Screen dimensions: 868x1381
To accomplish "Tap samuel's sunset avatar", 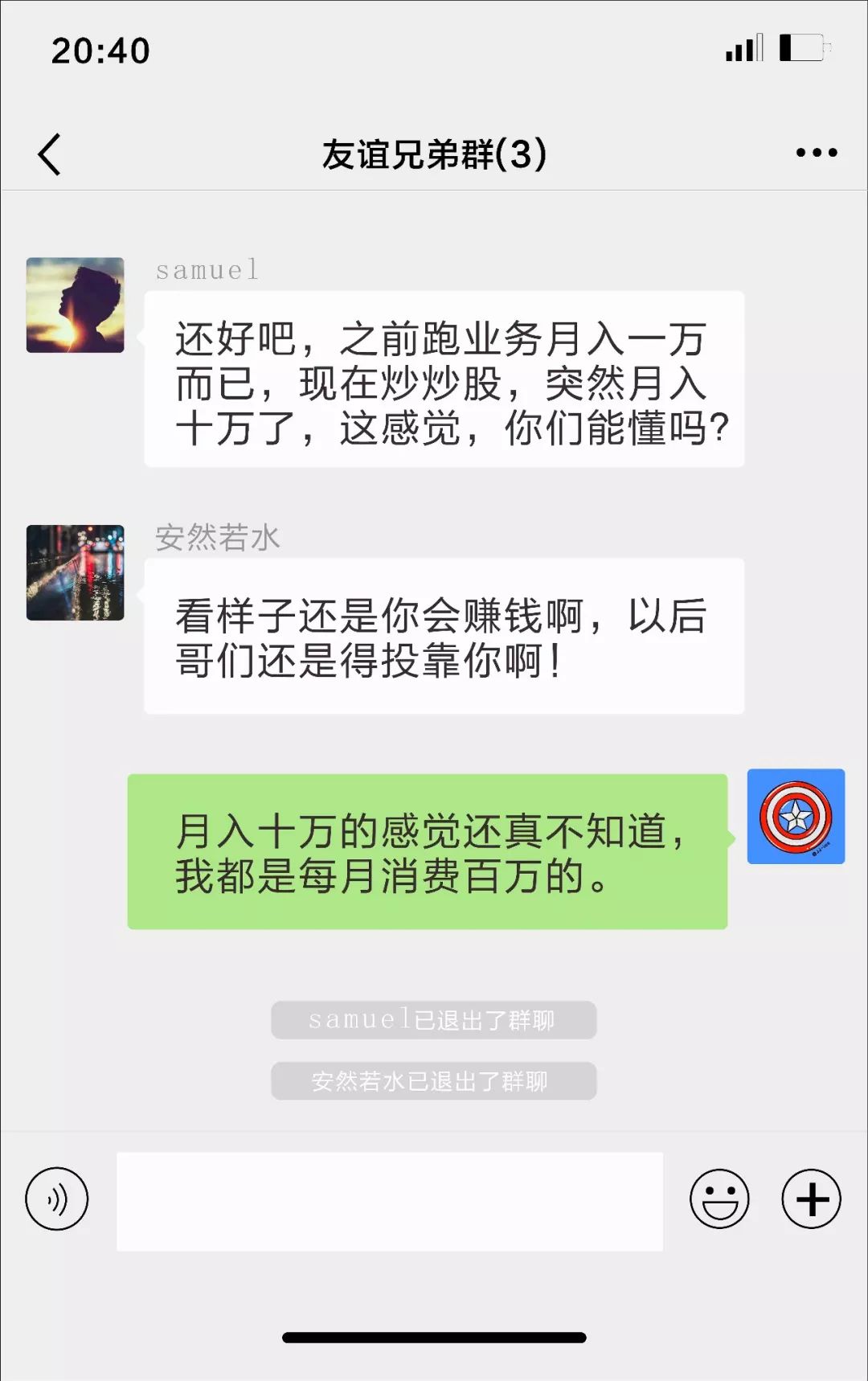I will click(76, 304).
